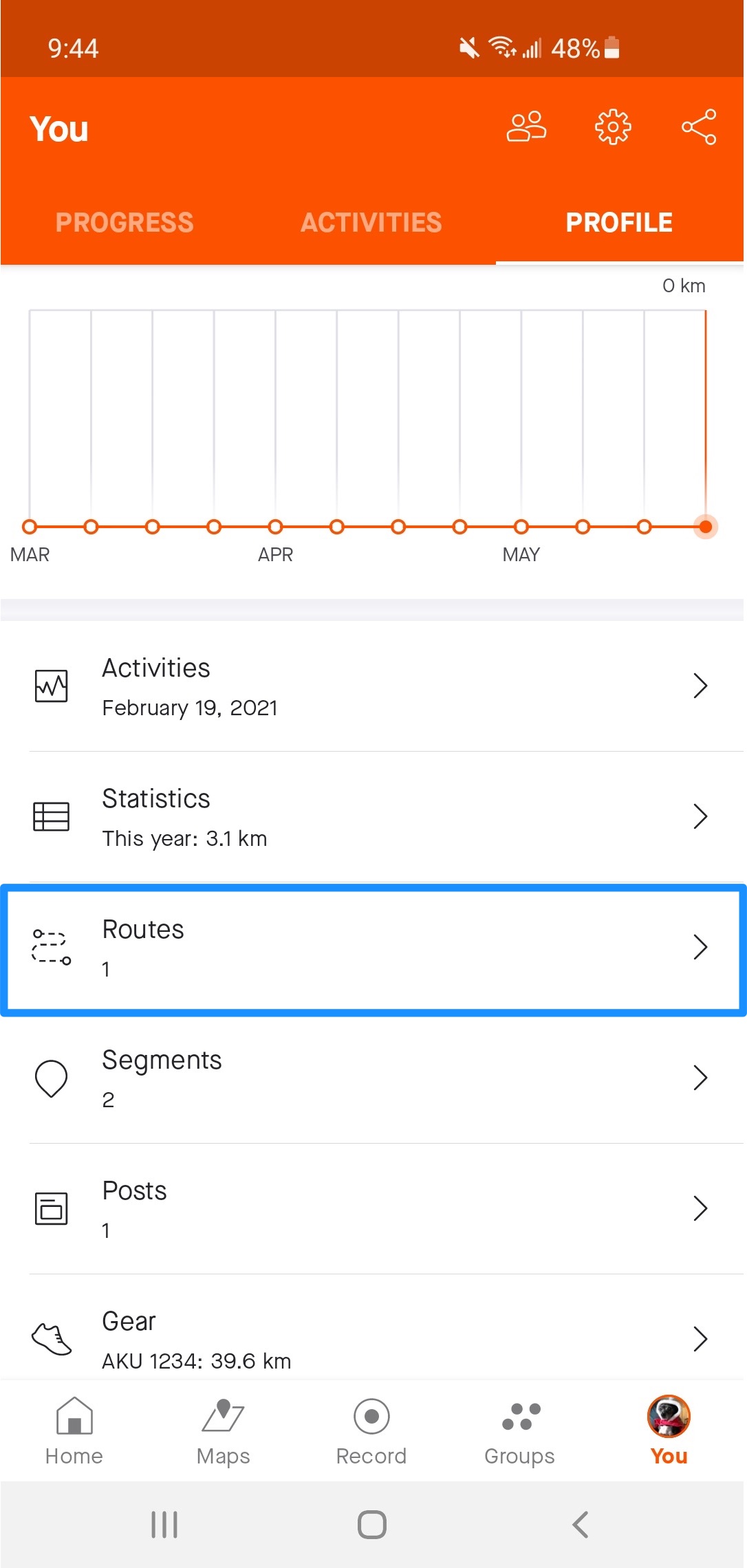Select the last data point on progress graph

click(x=706, y=527)
